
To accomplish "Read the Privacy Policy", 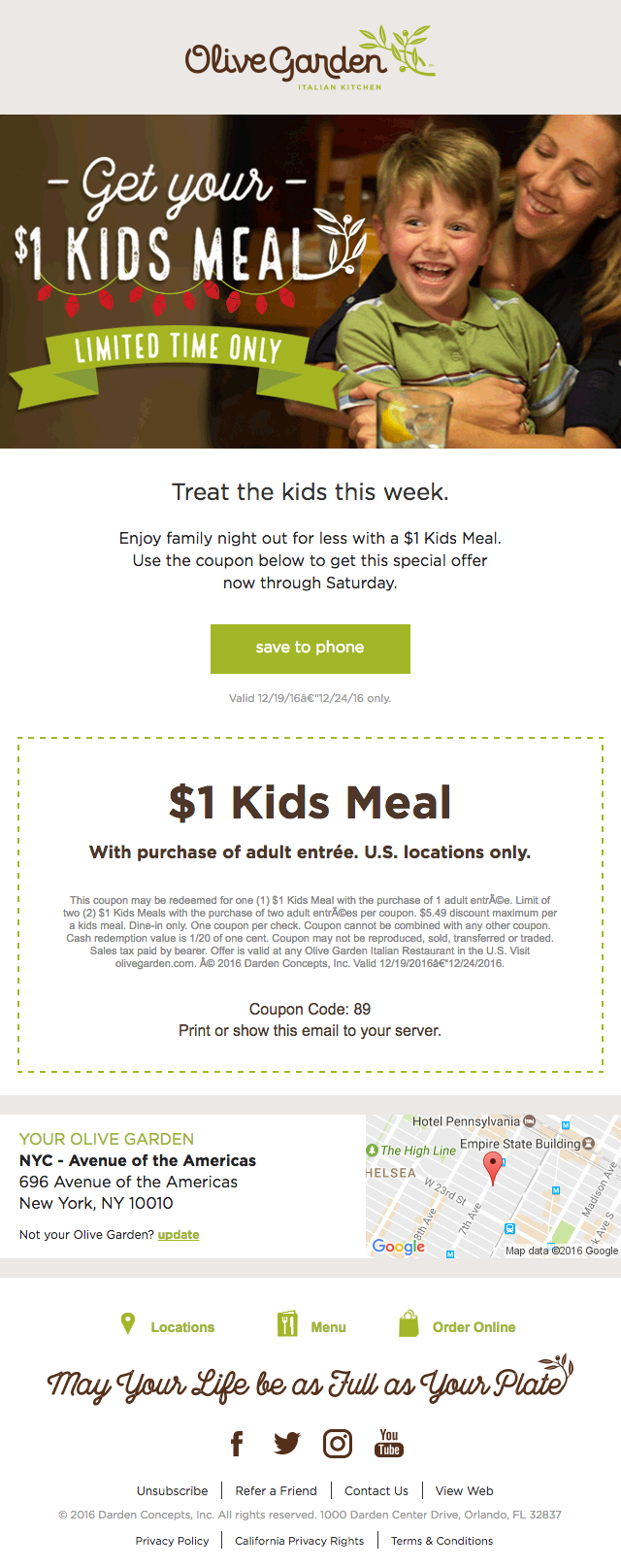I will tap(172, 1541).
